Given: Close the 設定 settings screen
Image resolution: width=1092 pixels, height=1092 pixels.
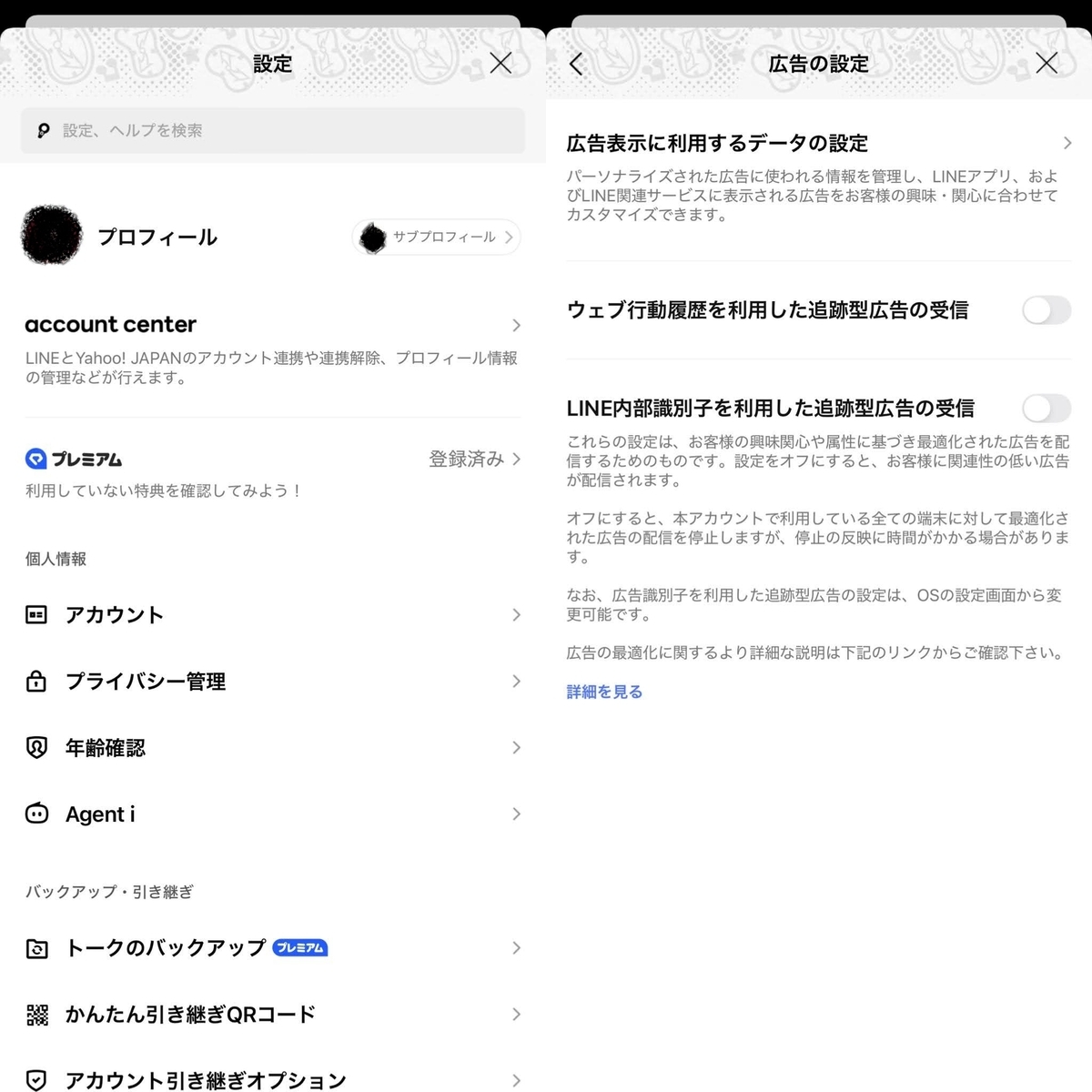Looking at the screenshot, I should click(x=500, y=63).
